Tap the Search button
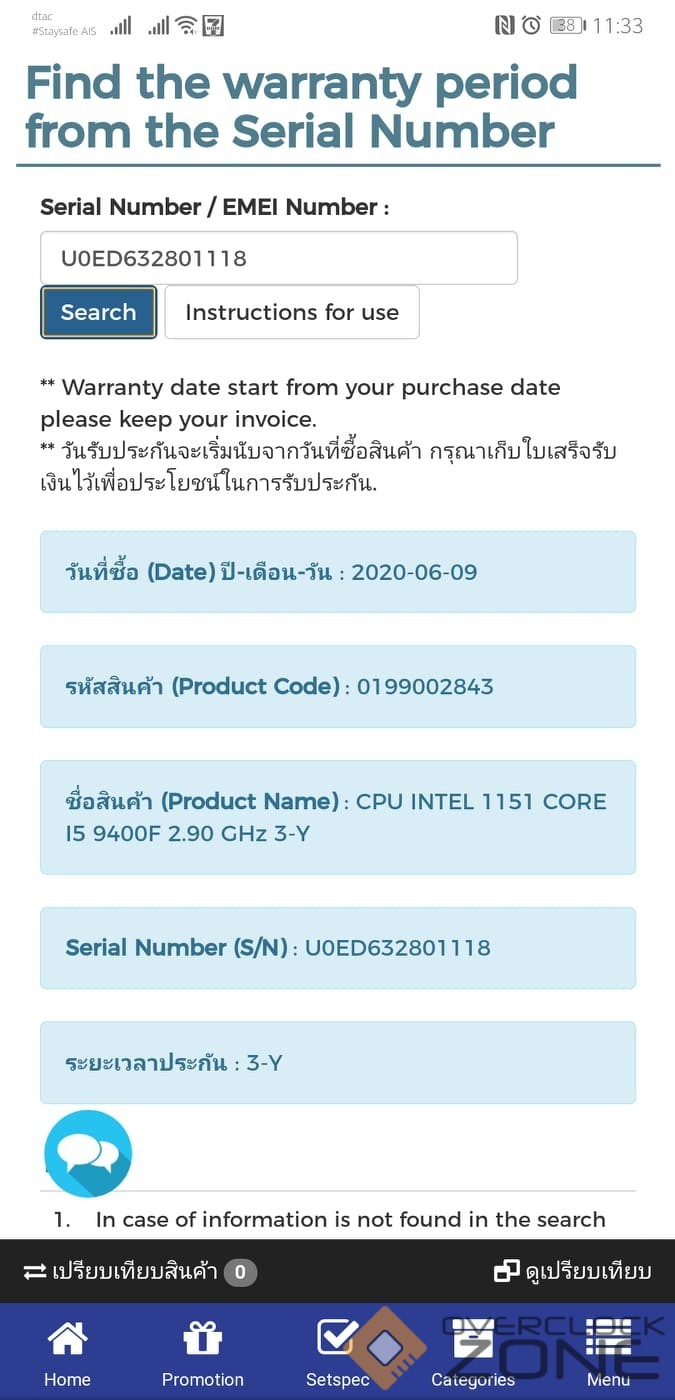Image resolution: width=675 pixels, height=1400 pixels. click(98, 312)
